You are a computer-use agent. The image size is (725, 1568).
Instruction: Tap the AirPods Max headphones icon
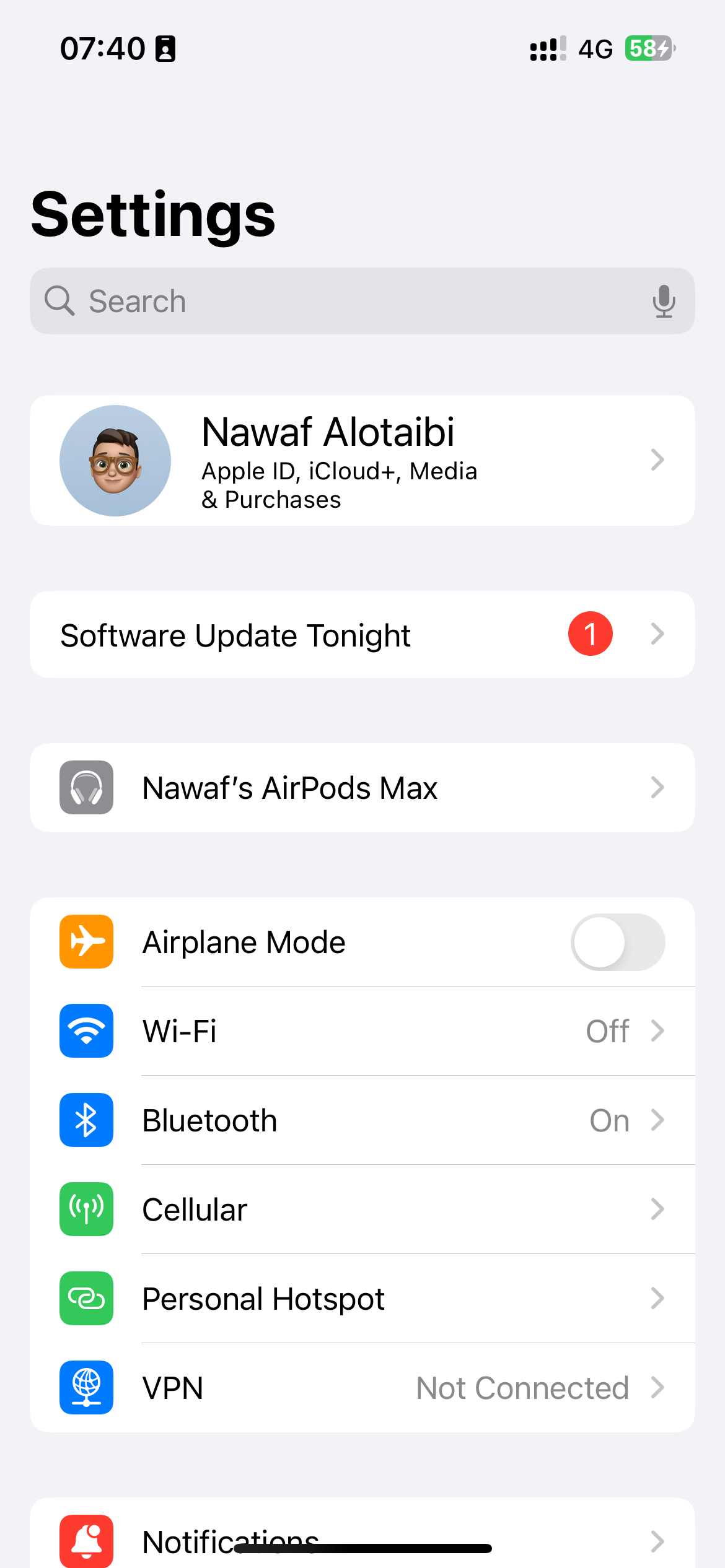point(86,787)
